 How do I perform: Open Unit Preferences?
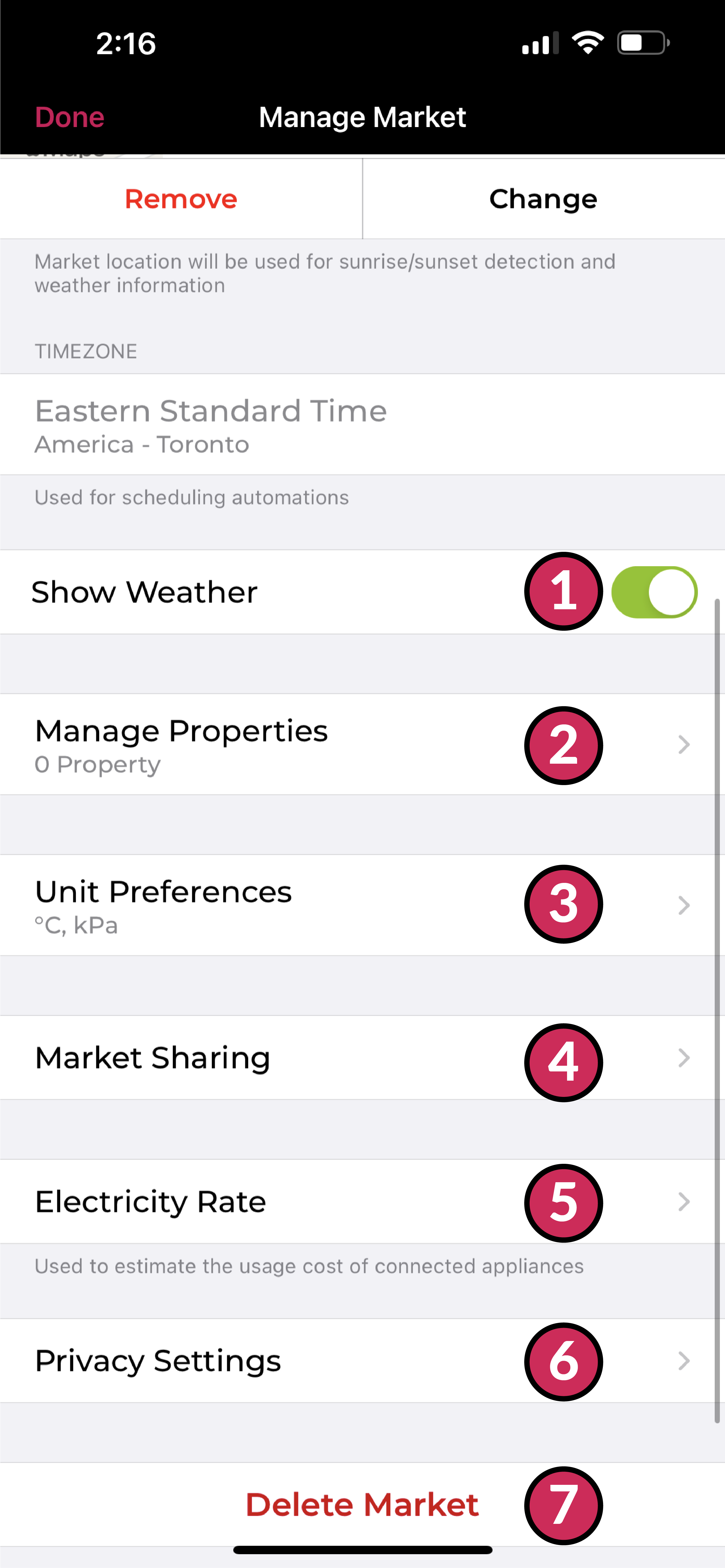362,905
